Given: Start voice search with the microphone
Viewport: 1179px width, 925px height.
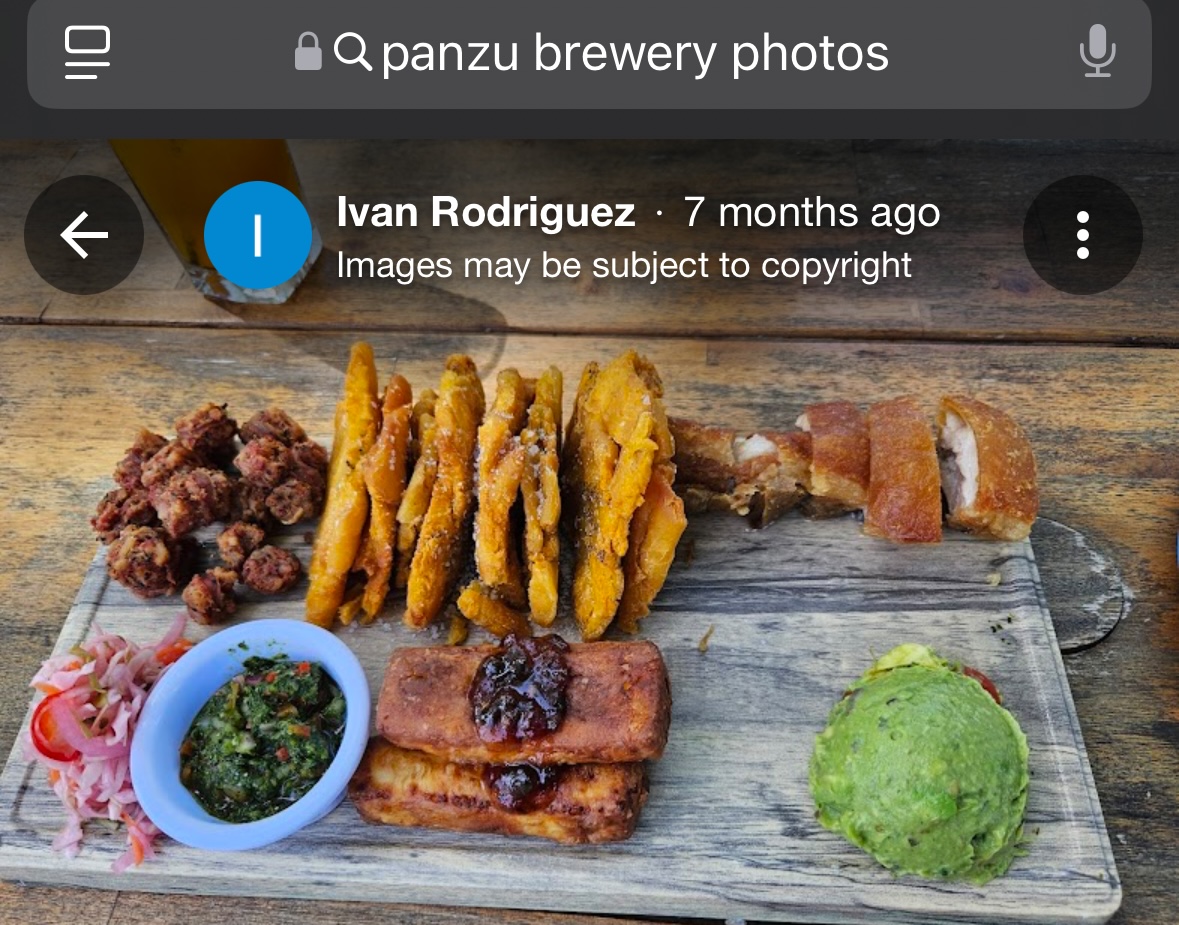Looking at the screenshot, I should [1097, 52].
